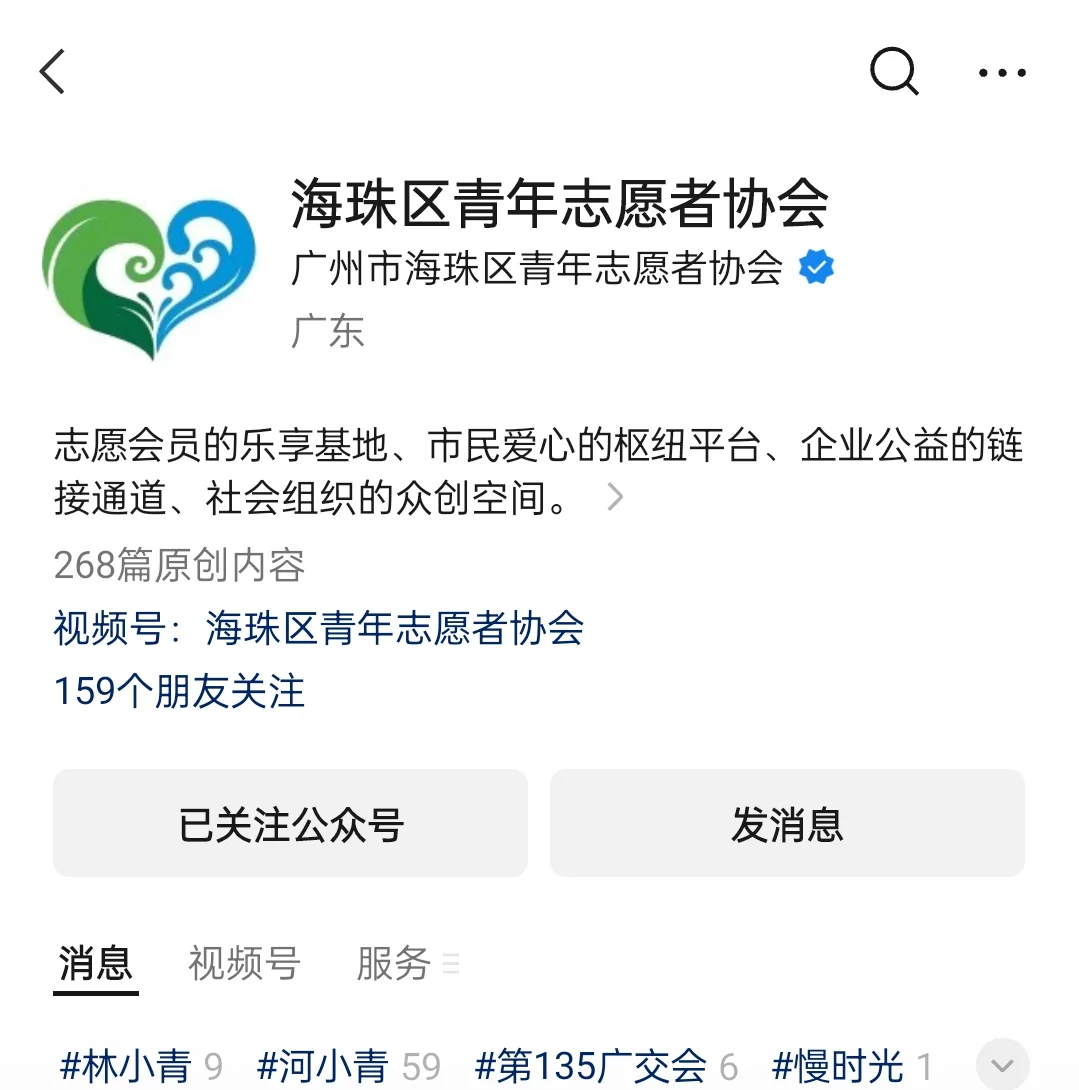
Task: Expand the hashtag list with the down chevron
Action: 1001,1063
